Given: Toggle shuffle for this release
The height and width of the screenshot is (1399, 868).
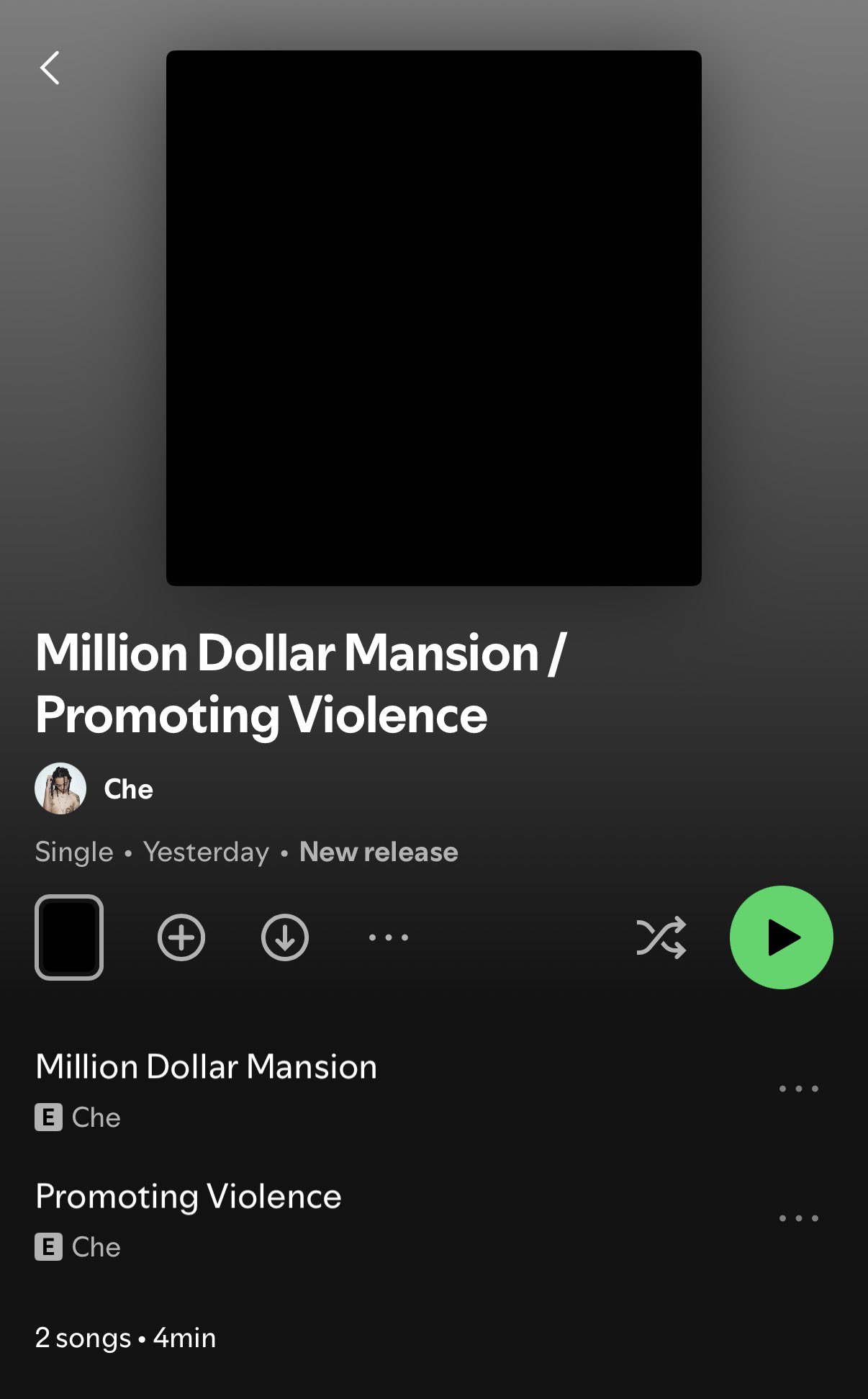Looking at the screenshot, I should (661, 937).
